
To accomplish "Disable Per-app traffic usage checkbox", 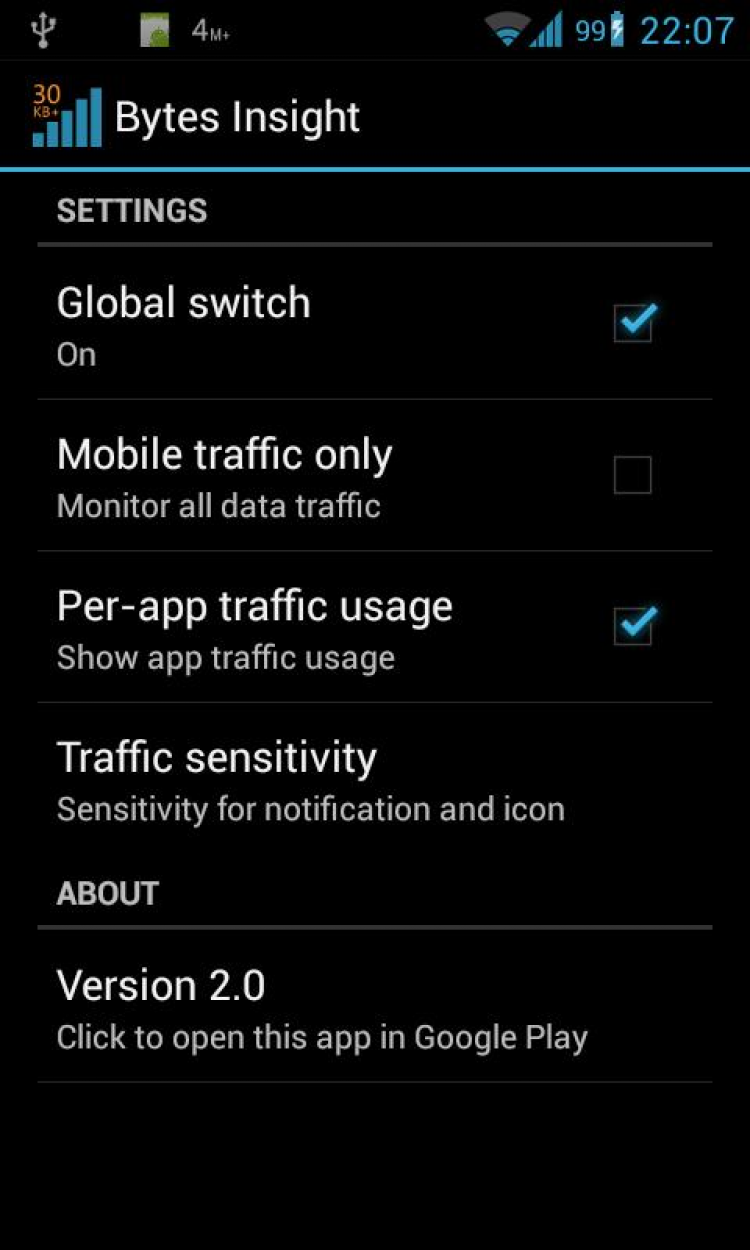I will click(x=632, y=626).
